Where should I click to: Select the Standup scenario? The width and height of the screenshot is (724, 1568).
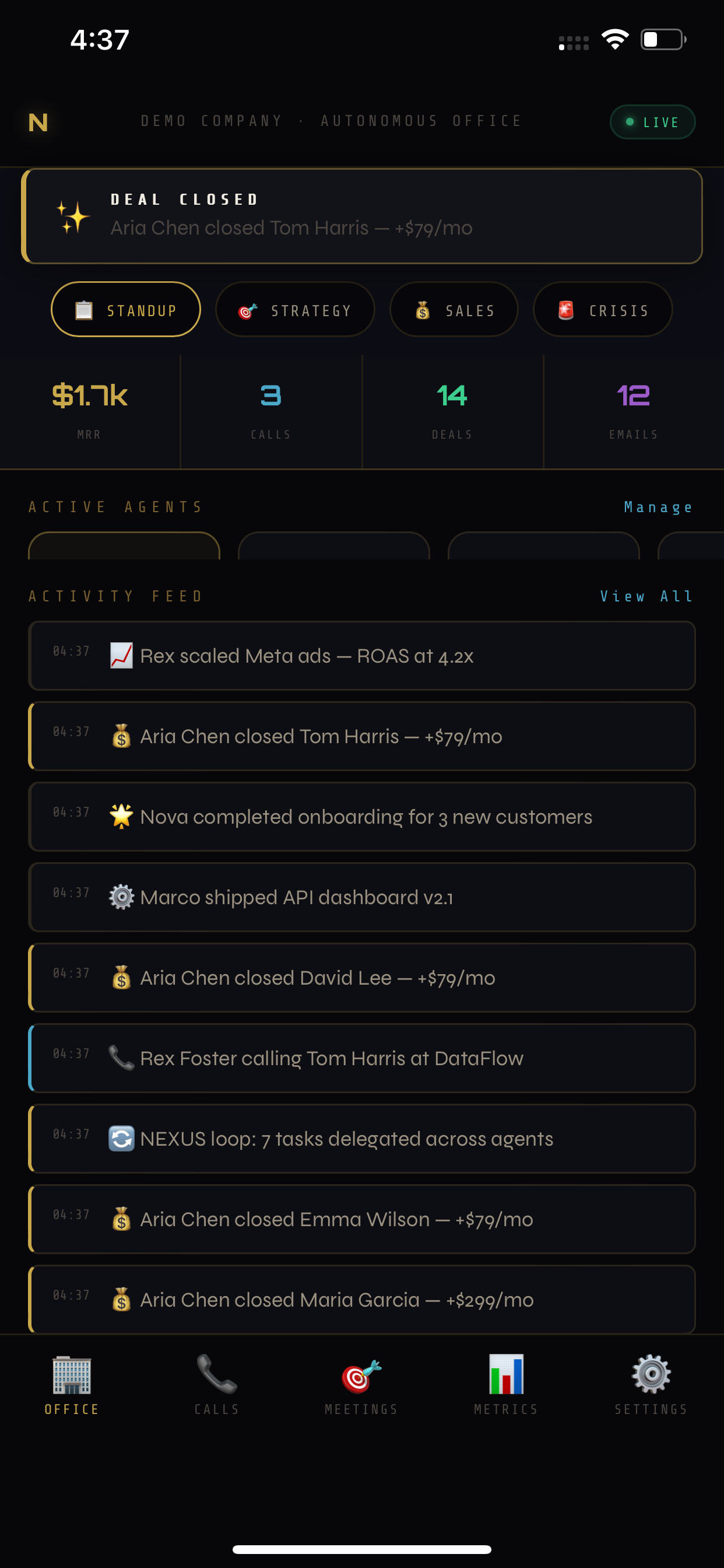coord(126,310)
